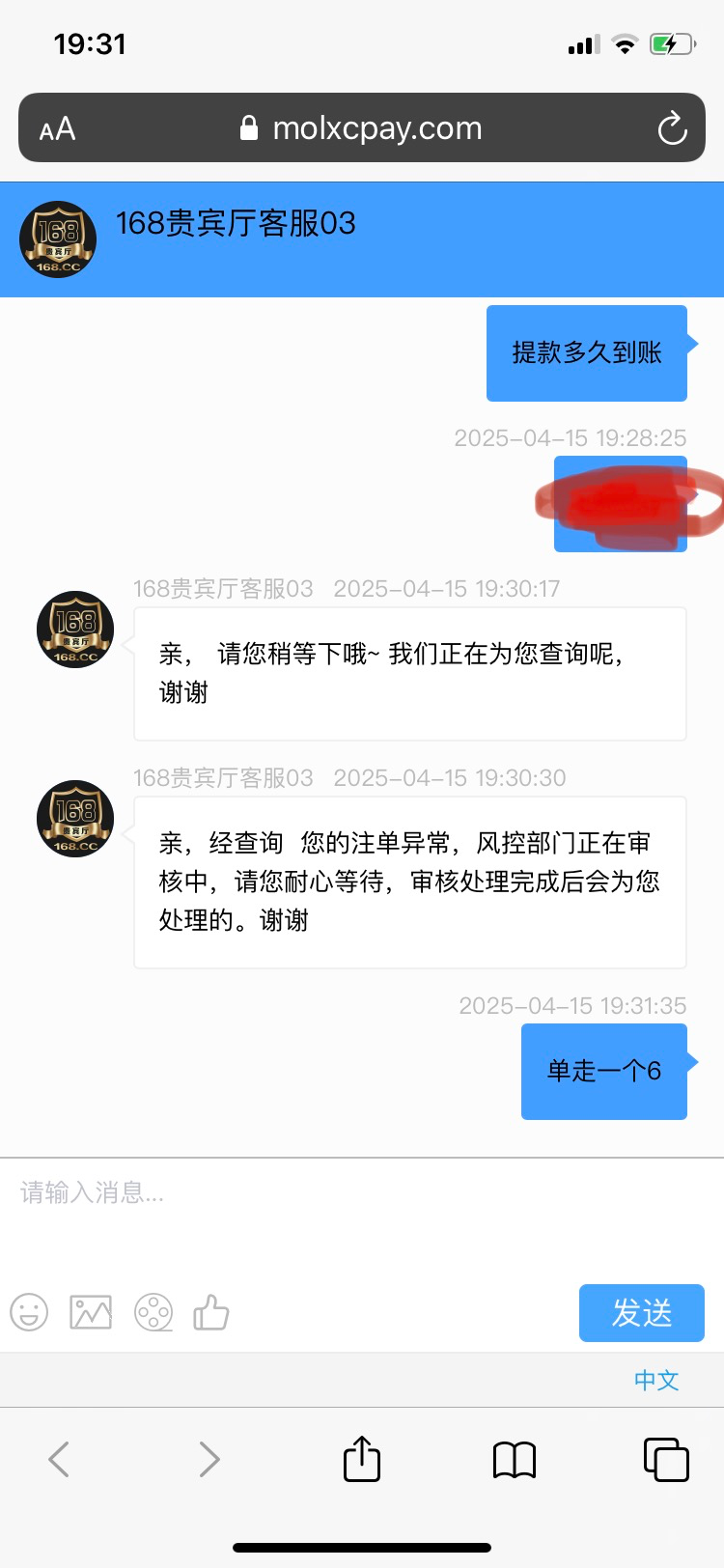724x1568 pixels.
Task: Reload the page in Safari
Action: coord(672,128)
